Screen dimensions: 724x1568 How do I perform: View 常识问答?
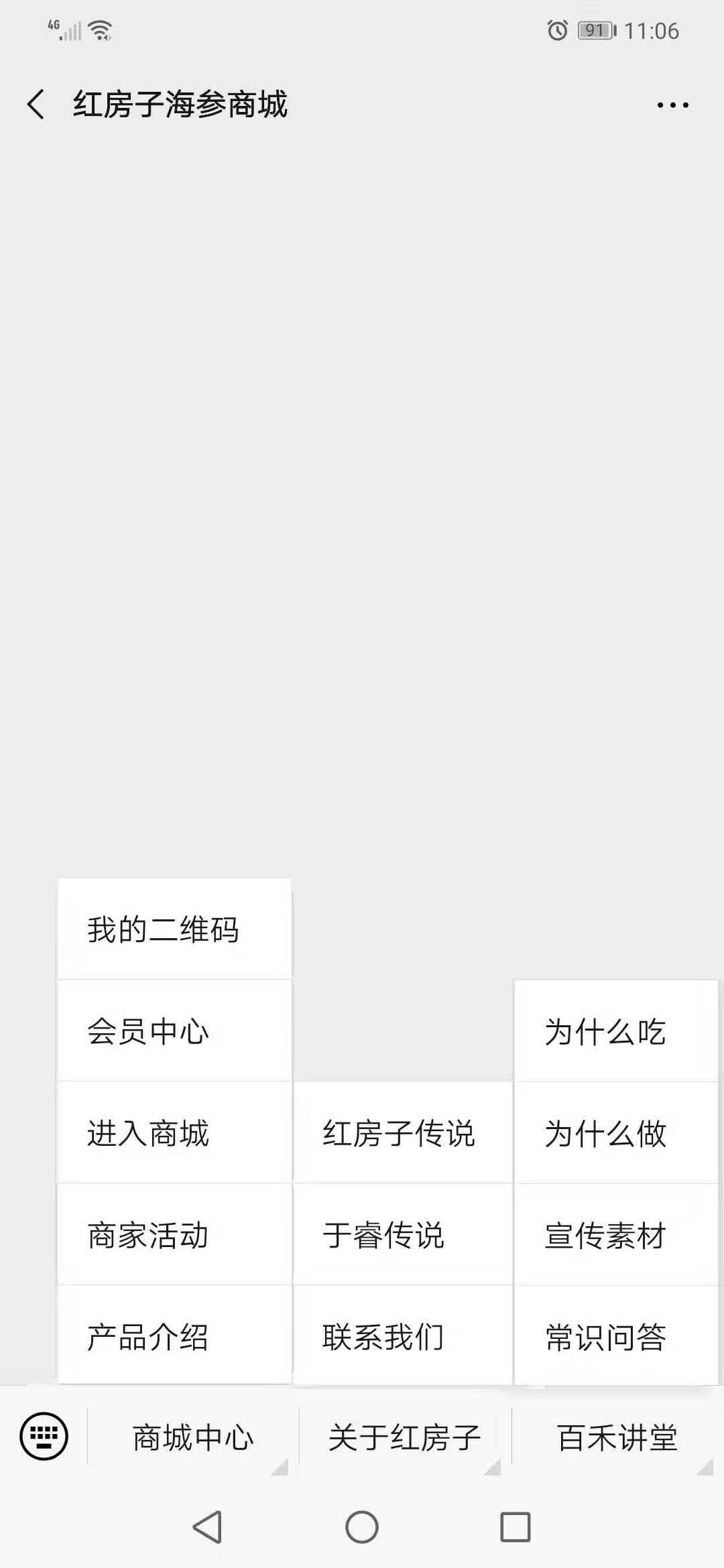(616, 1335)
